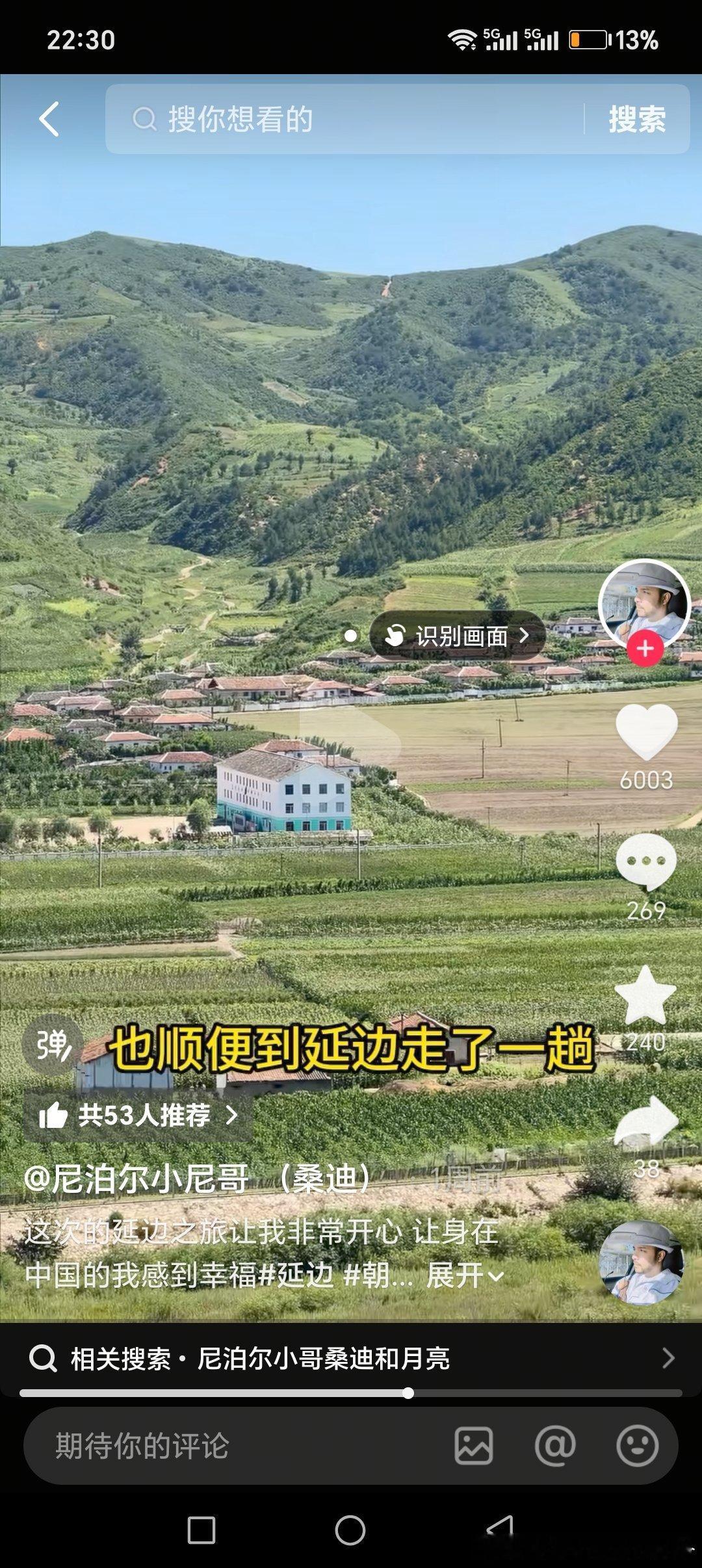
Task: Tap the 搜你想看的 search field
Action: tap(344, 119)
